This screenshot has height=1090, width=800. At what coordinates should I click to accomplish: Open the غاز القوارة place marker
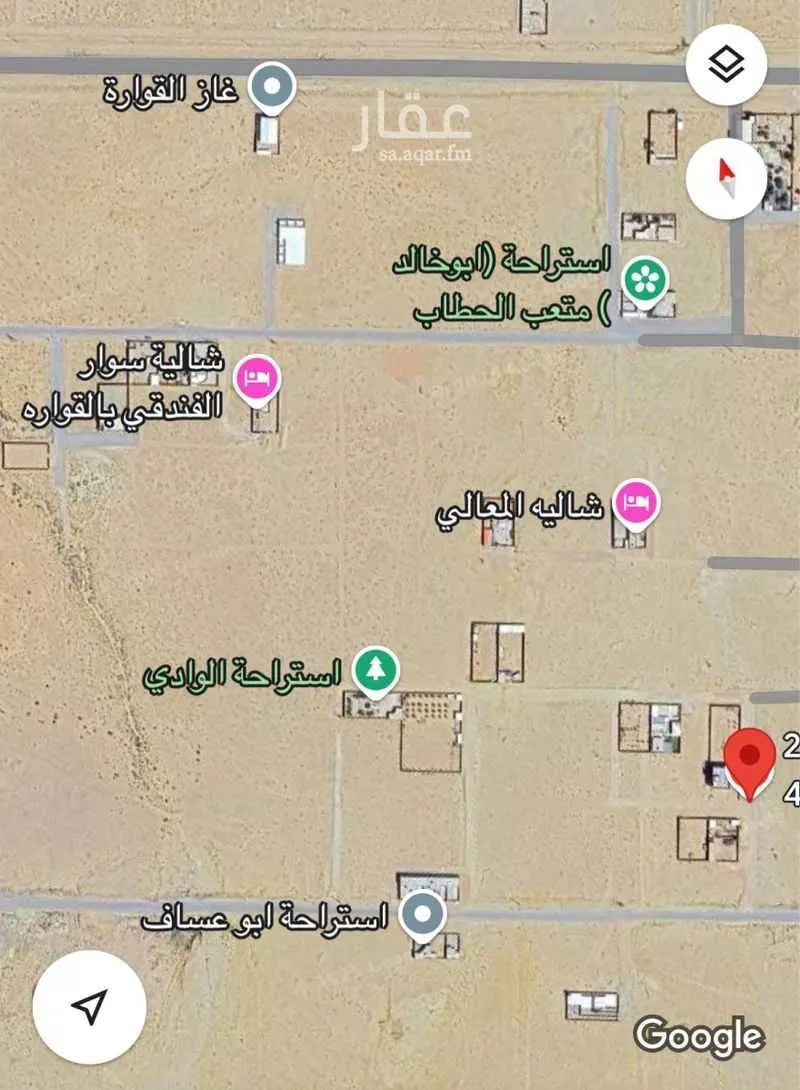[270, 88]
